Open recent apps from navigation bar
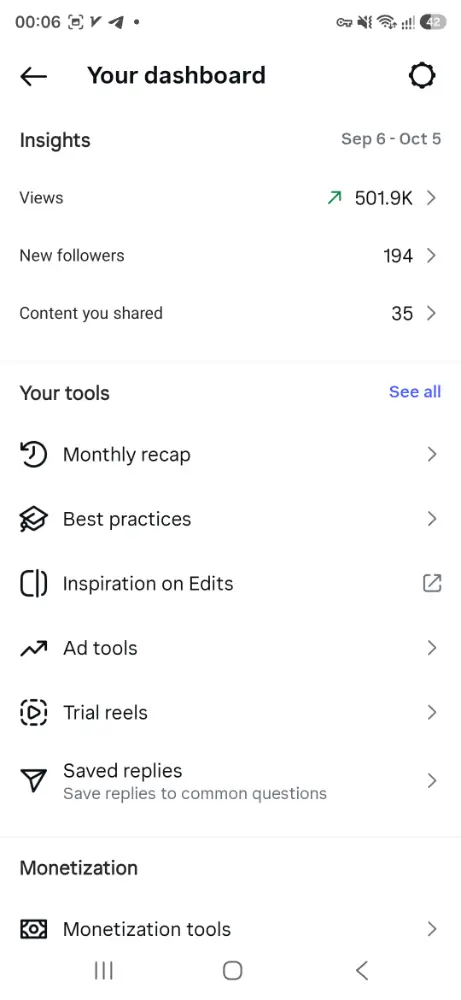This screenshot has width=461, height=1000. [x=103, y=971]
